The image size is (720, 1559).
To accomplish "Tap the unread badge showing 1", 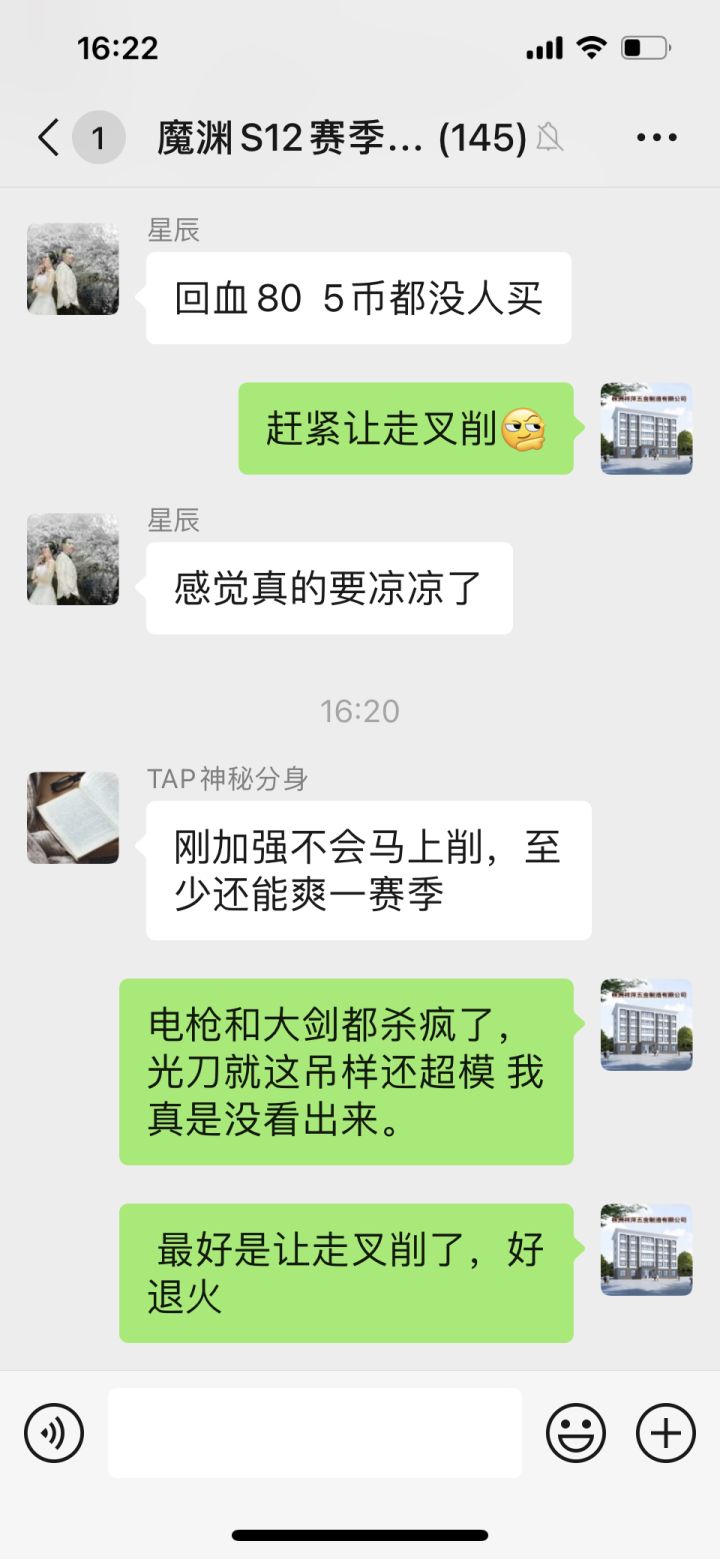I will click(98, 138).
